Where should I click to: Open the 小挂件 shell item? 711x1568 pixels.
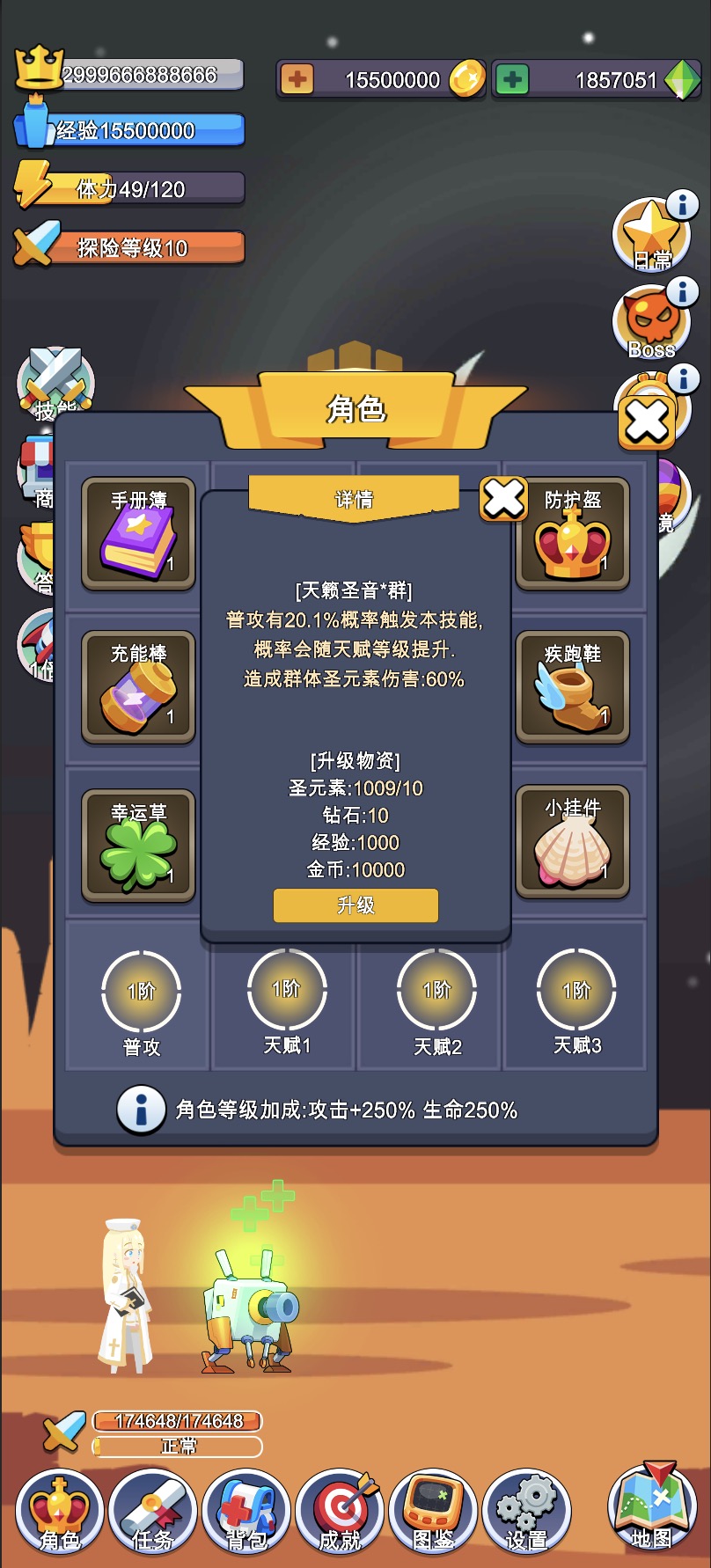[573, 843]
